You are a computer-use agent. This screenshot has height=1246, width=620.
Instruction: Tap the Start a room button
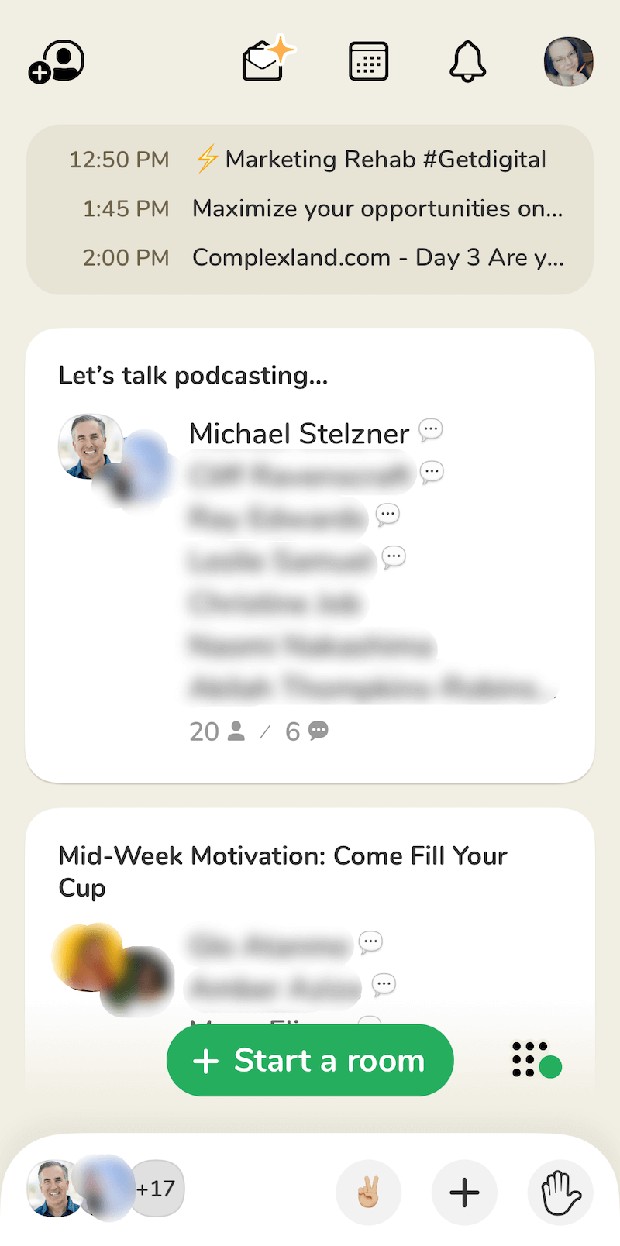click(x=310, y=1061)
